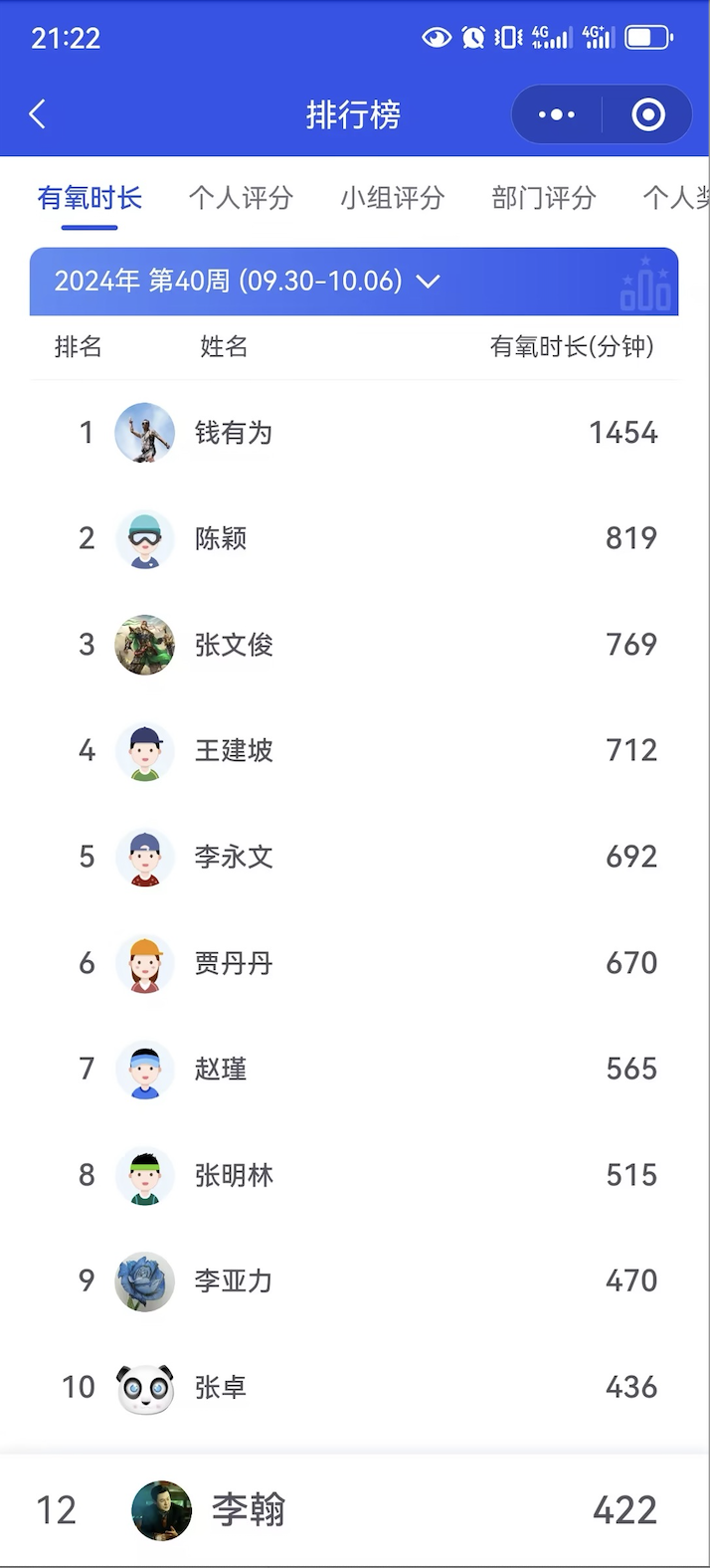The width and height of the screenshot is (710, 1568).
Task: Open the mini program three-dot menu
Action: pos(556,114)
